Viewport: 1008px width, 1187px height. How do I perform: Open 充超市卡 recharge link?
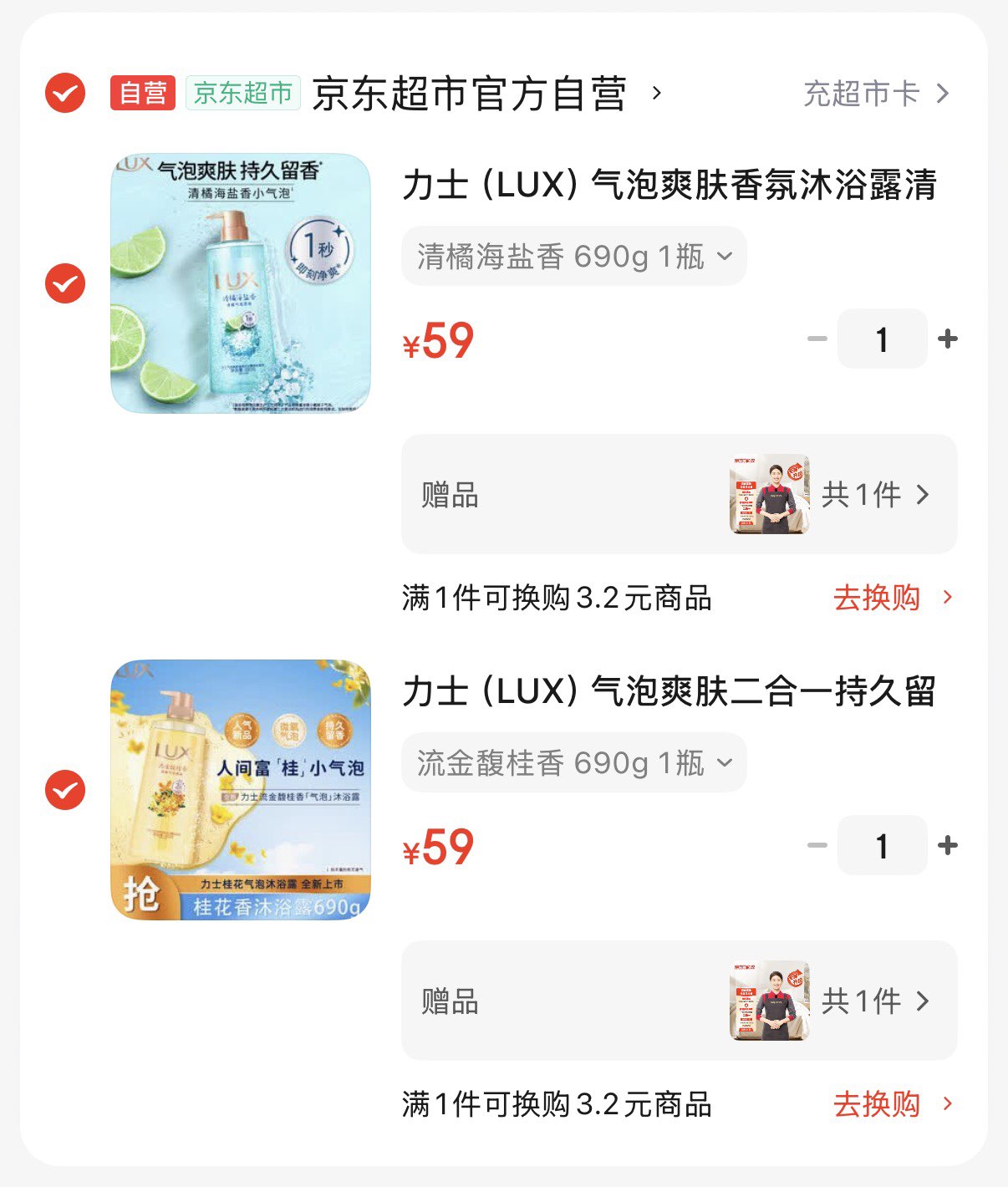pos(876,93)
